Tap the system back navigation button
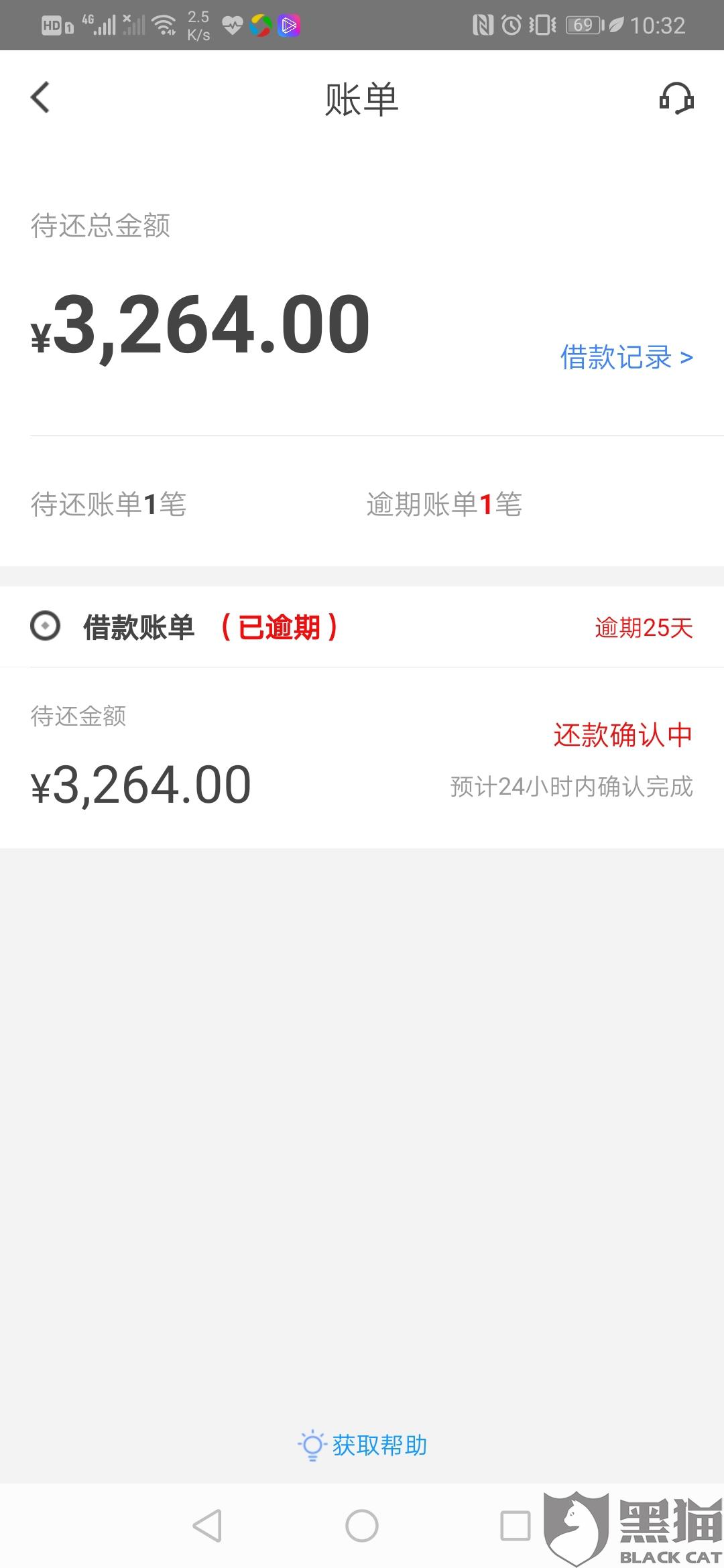 pyautogui.click(x=207, y=1526)
